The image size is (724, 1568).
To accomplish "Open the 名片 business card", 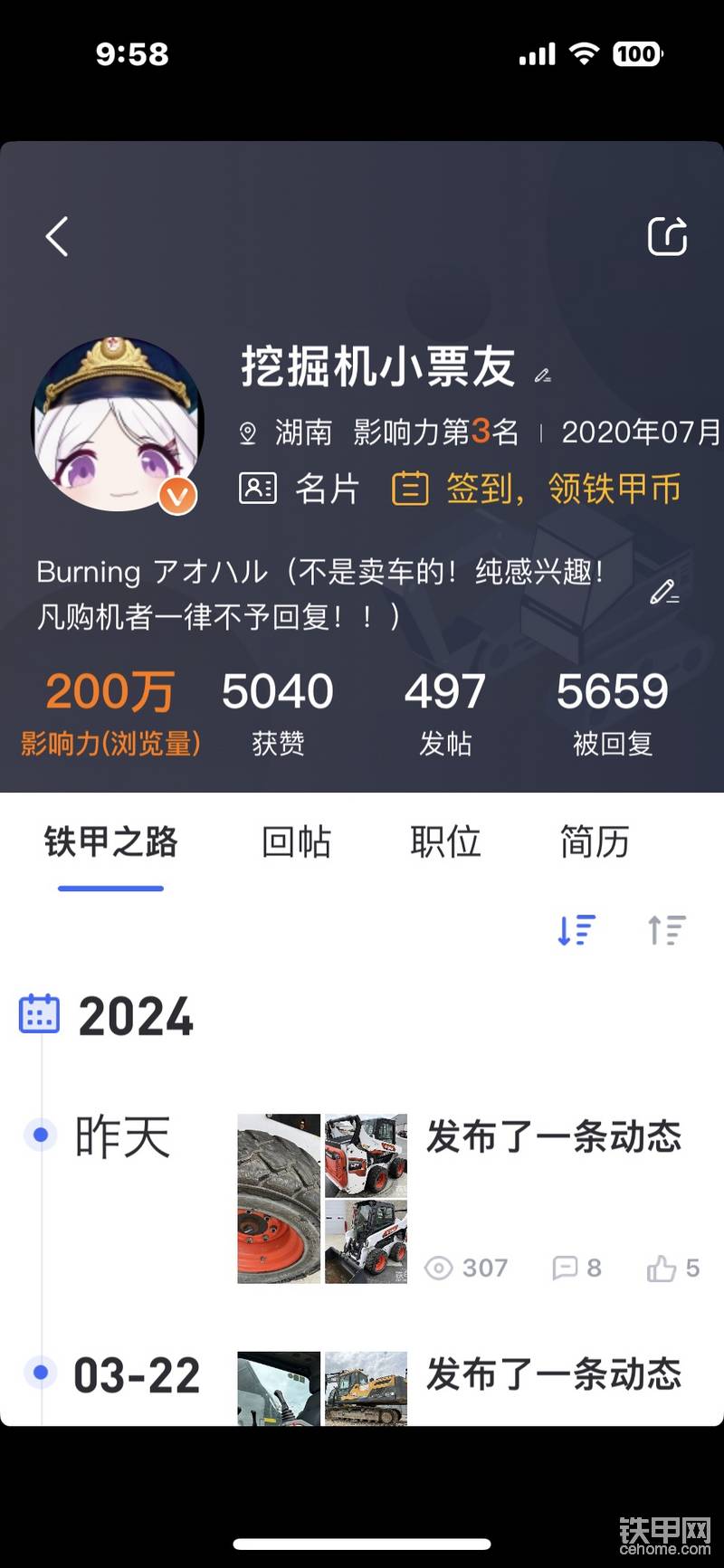I will 300,489.
